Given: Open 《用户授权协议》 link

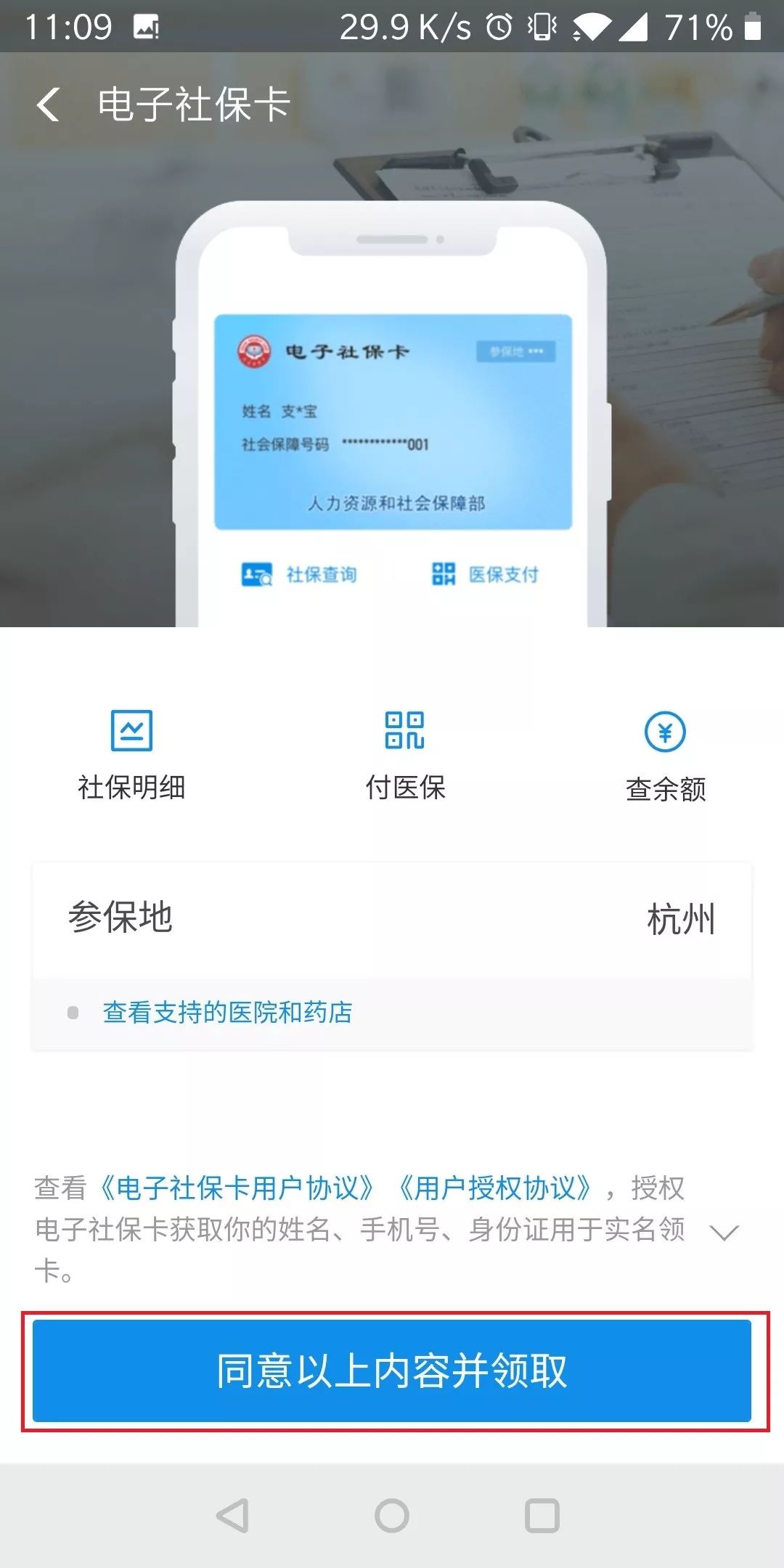Looking at the screenshot, I should [x=495, y=1188].
